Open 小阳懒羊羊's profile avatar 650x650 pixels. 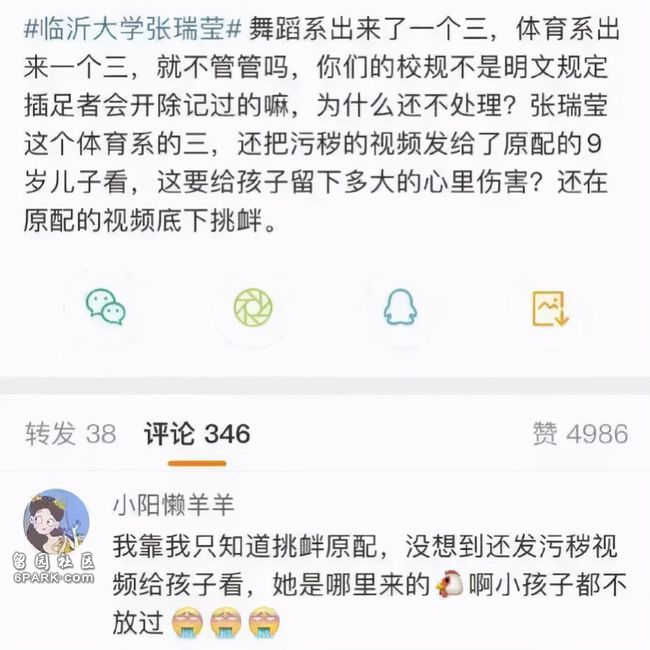click(x=56, y=526)
